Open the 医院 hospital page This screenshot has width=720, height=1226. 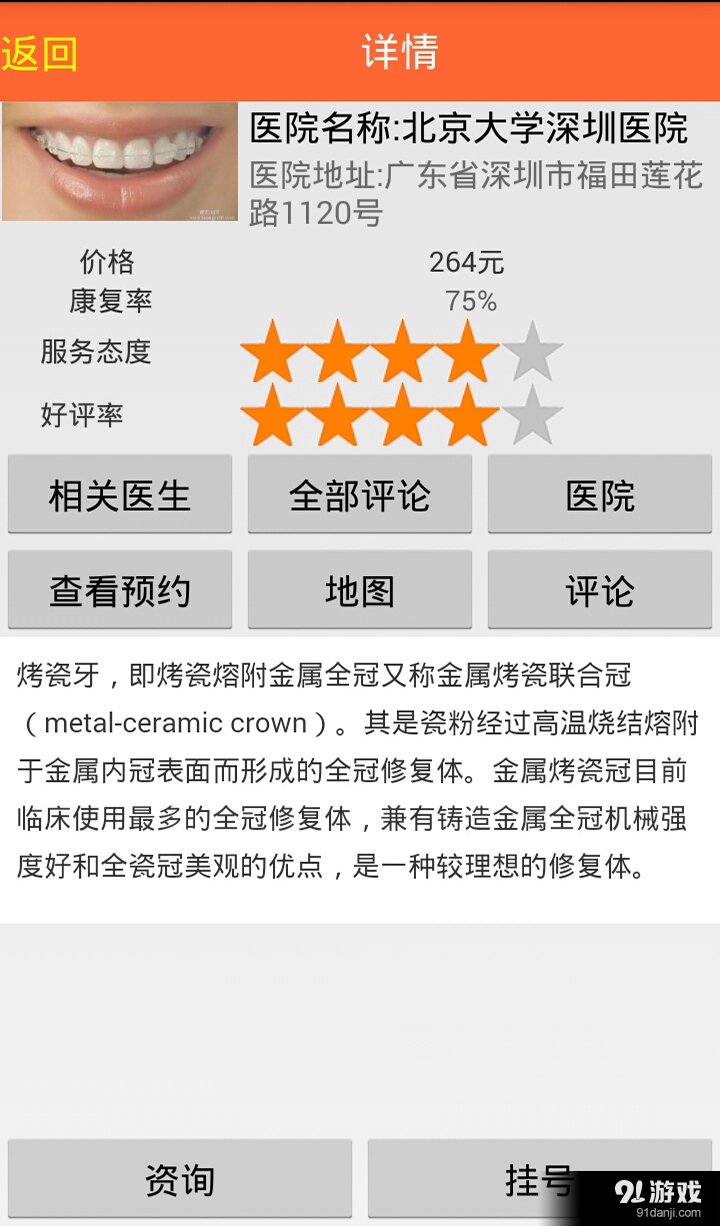point(599,493)
